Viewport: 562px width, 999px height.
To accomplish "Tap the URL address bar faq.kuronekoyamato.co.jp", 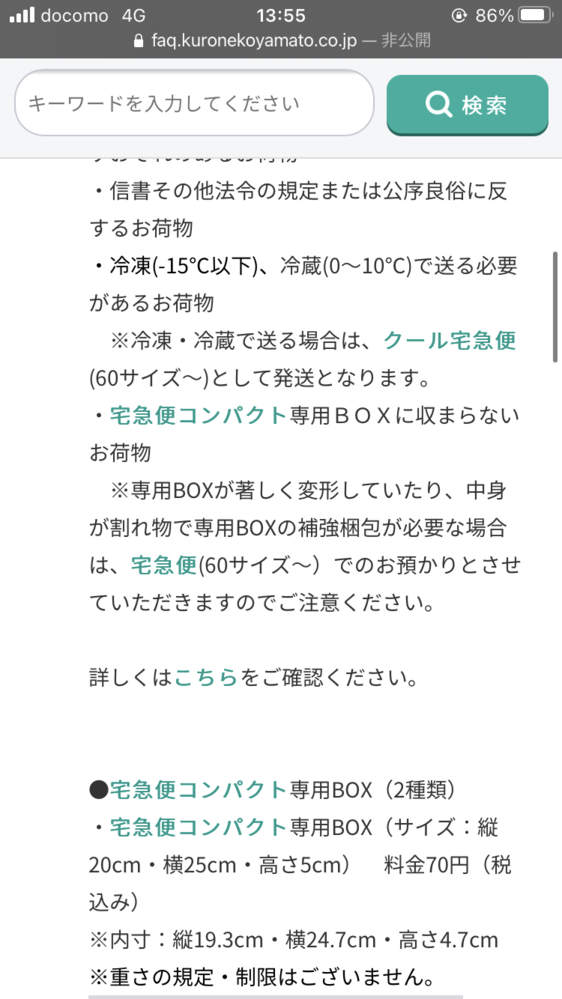I will (281, 41).
